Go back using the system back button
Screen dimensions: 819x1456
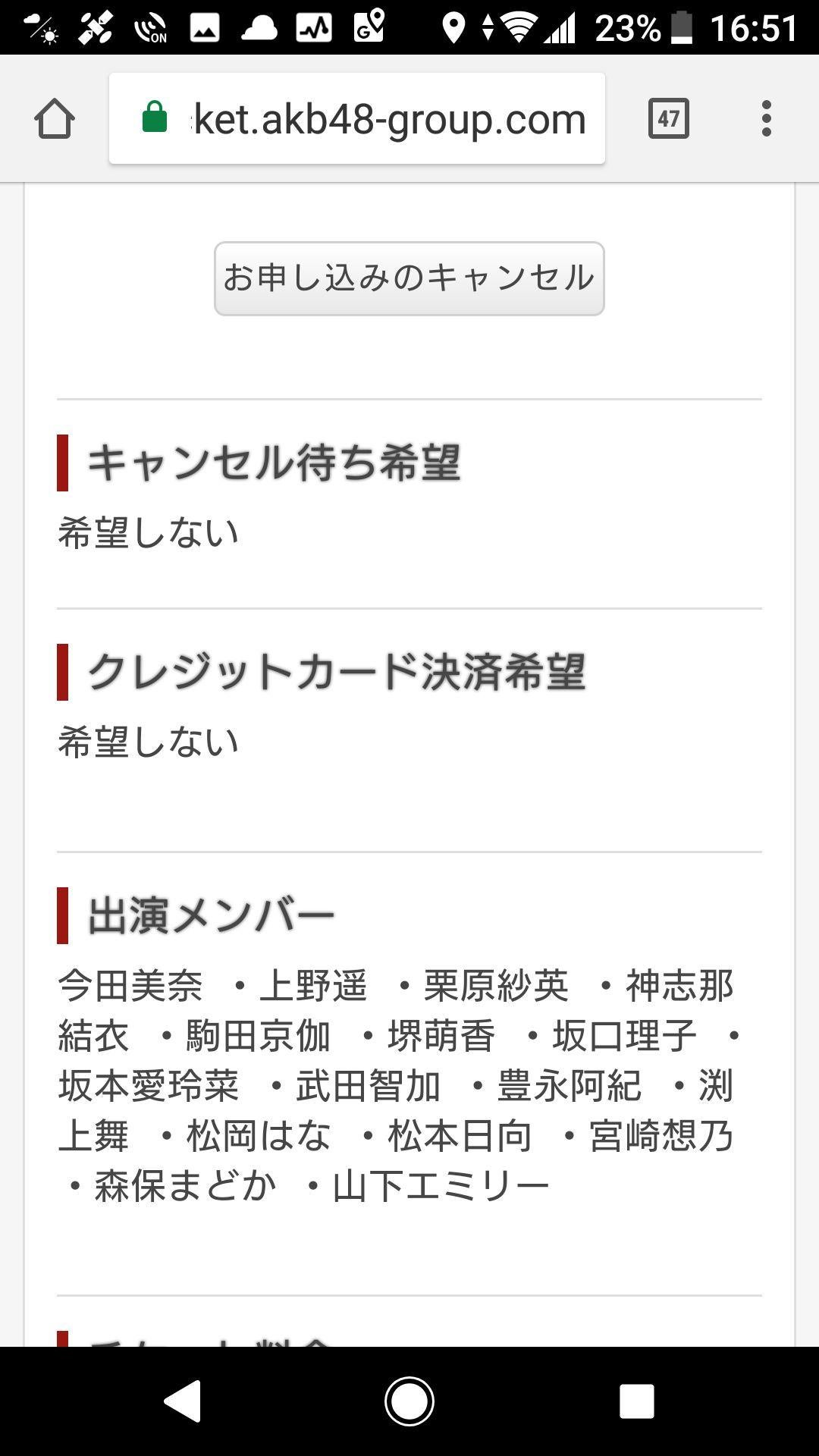click(x=183, y=1401)
